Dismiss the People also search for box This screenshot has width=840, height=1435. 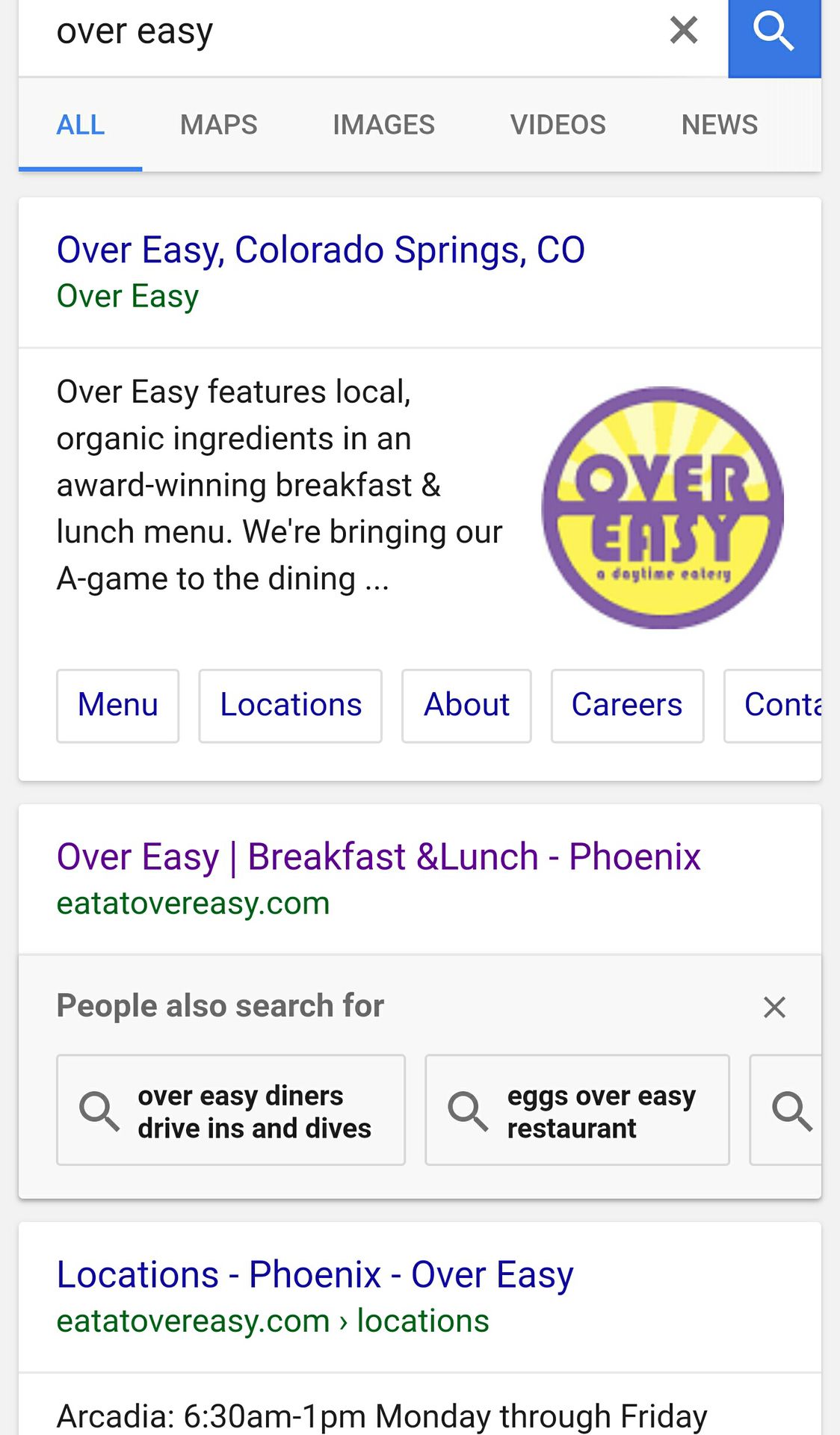coord(774,1007)
